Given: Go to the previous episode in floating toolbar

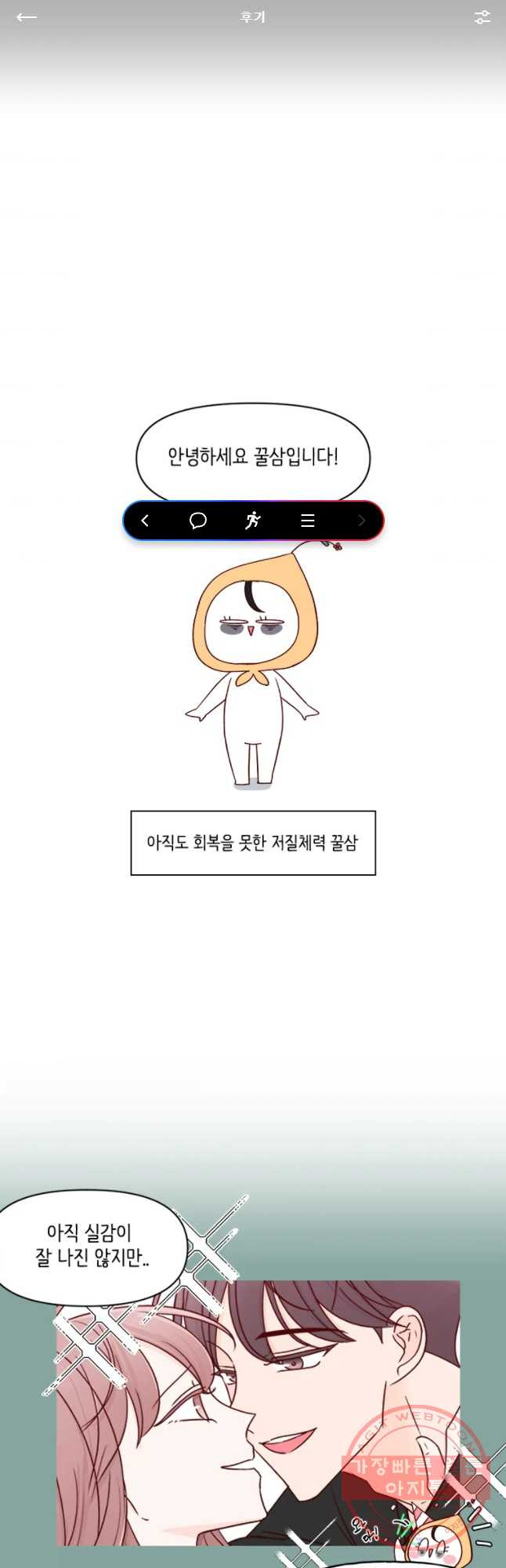Looking at the screenshot, I should tap(145, 521).
